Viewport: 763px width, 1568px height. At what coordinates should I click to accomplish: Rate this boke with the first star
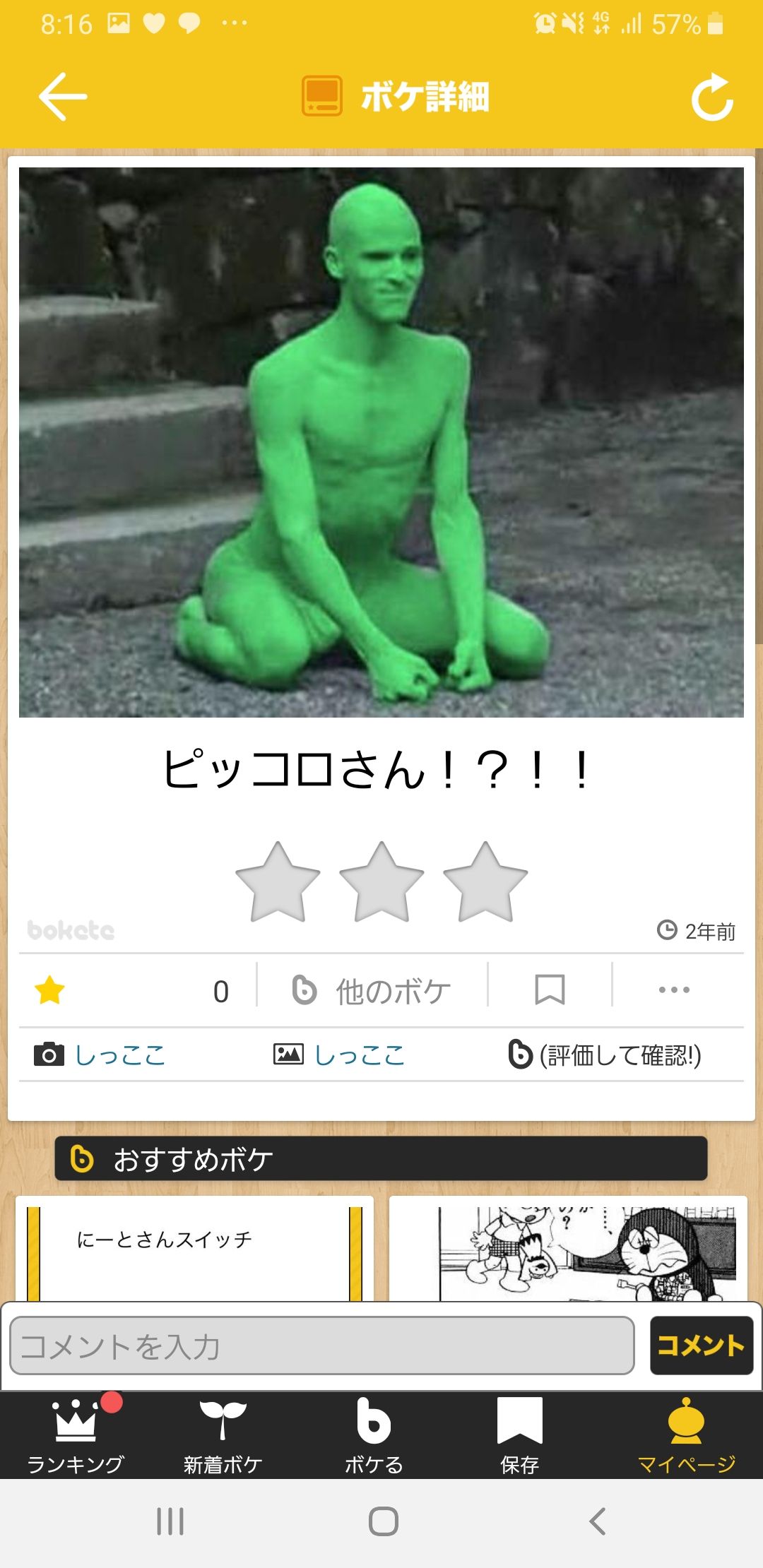pos(278,881)
